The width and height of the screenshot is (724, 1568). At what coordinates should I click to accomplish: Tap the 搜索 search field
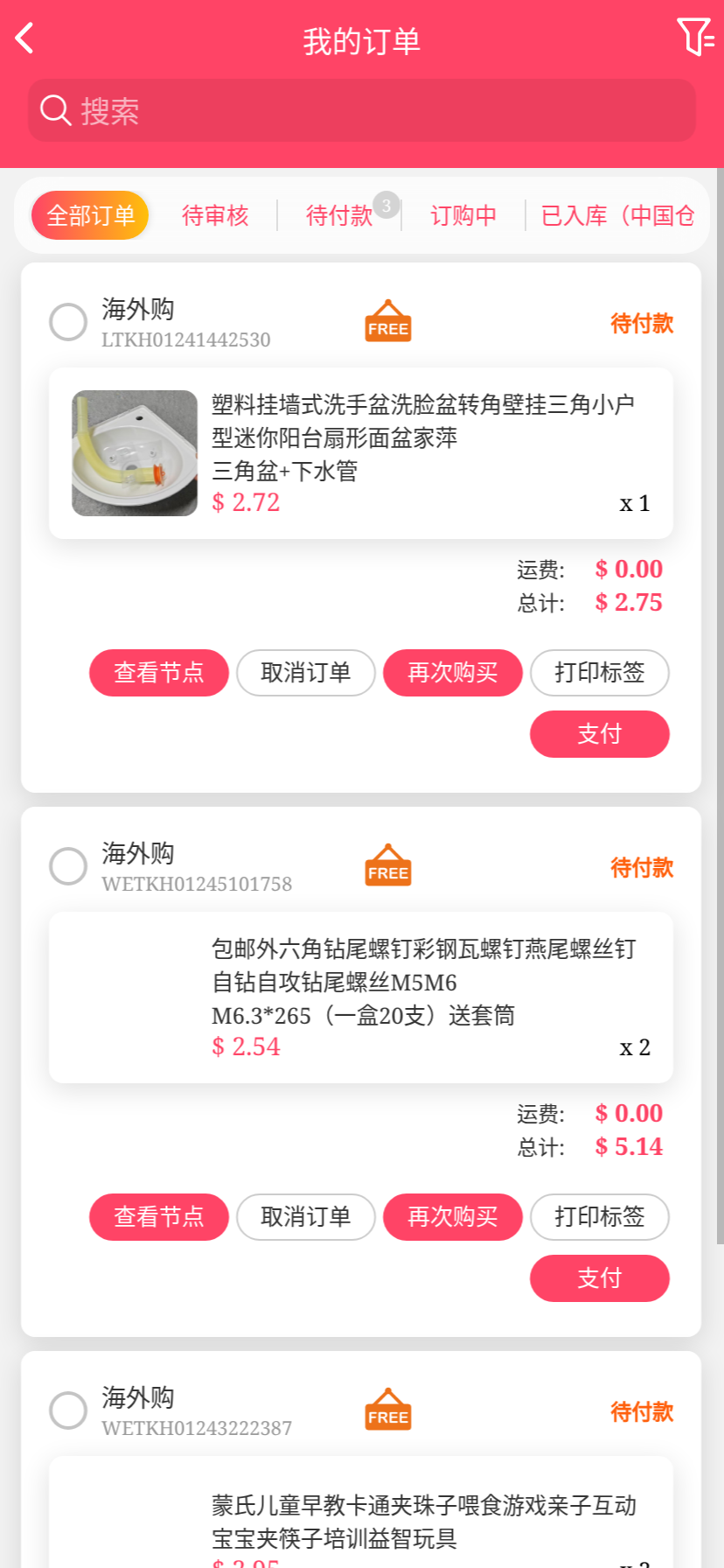362,111
